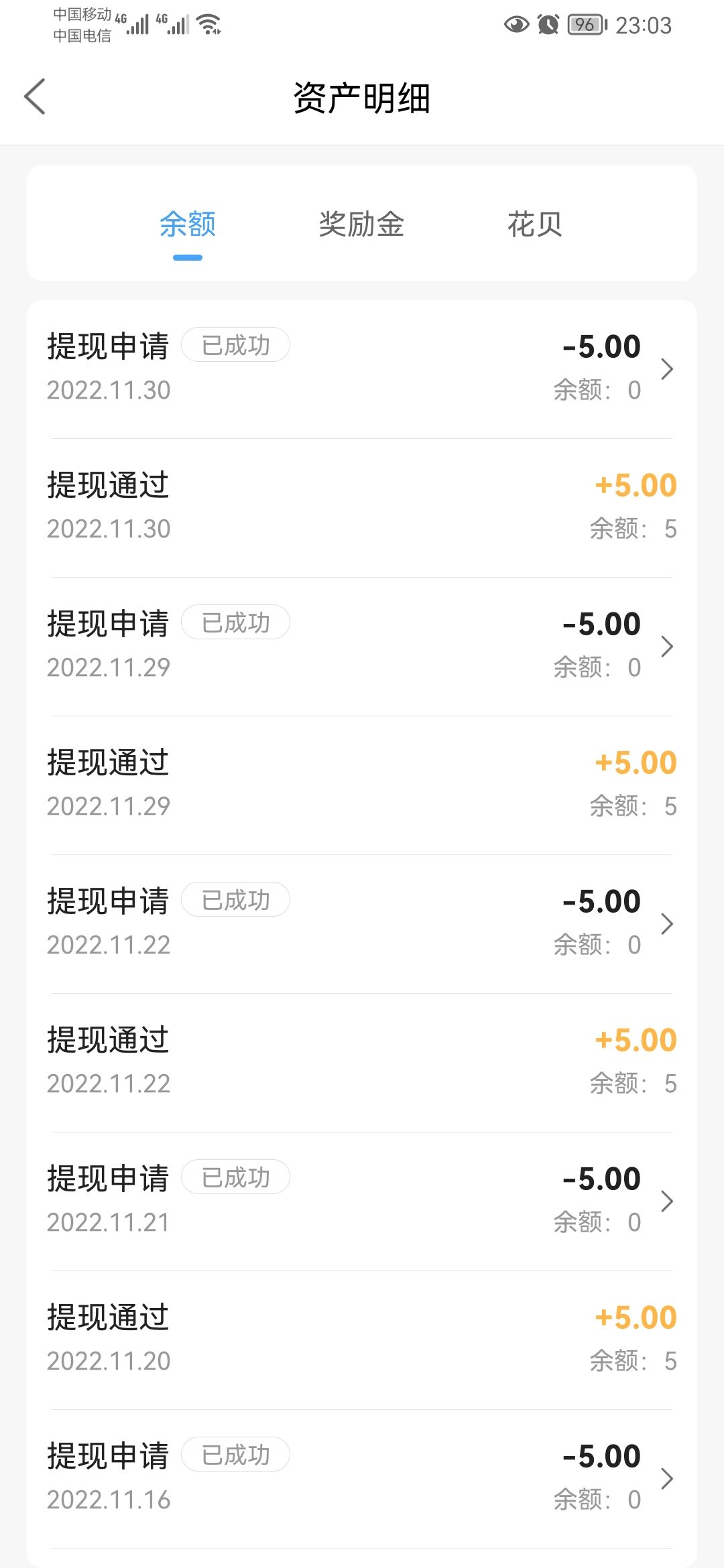This screenshot has height=1568, width=724.
Task: Go back from the 资产明细 page
Action: coord(35,96)
